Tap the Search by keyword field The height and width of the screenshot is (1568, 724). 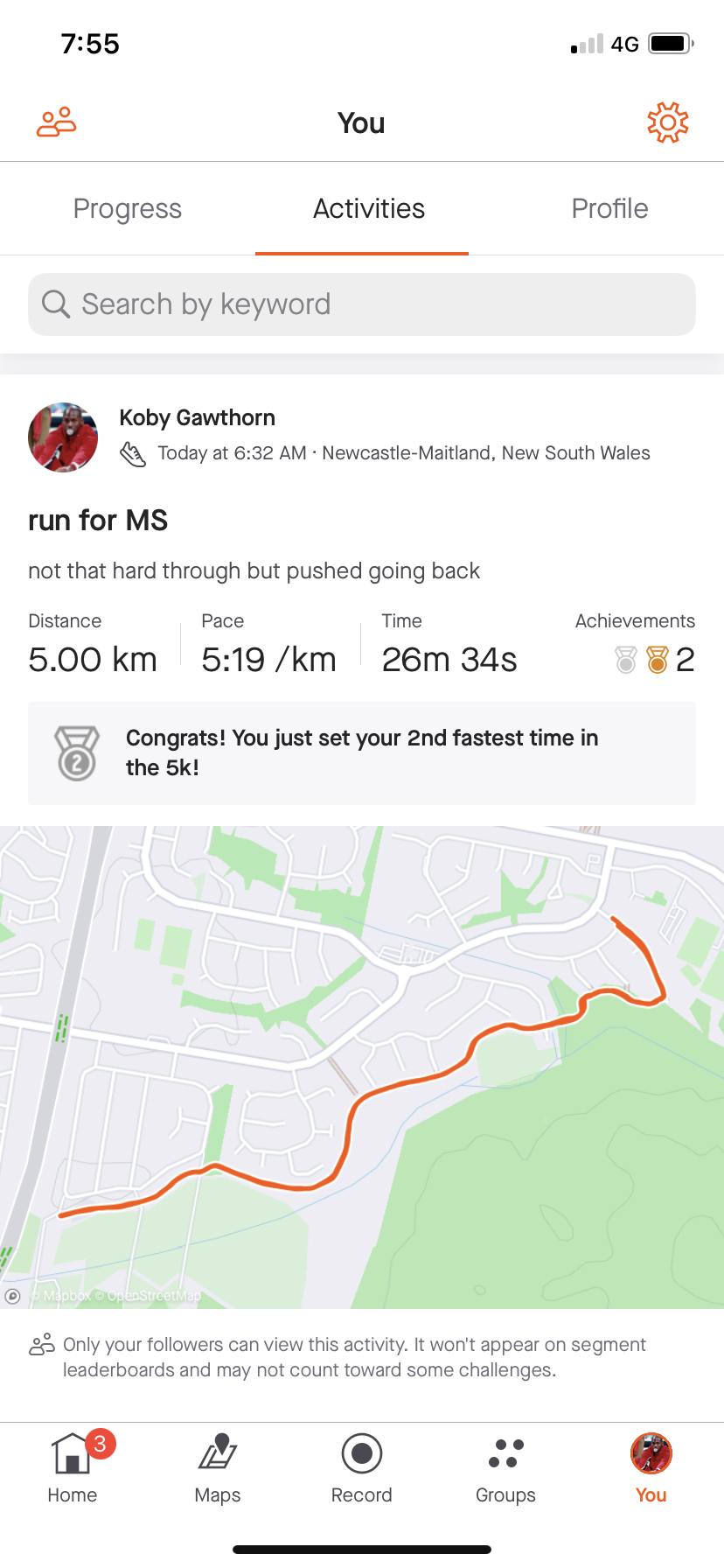point(362,304)
